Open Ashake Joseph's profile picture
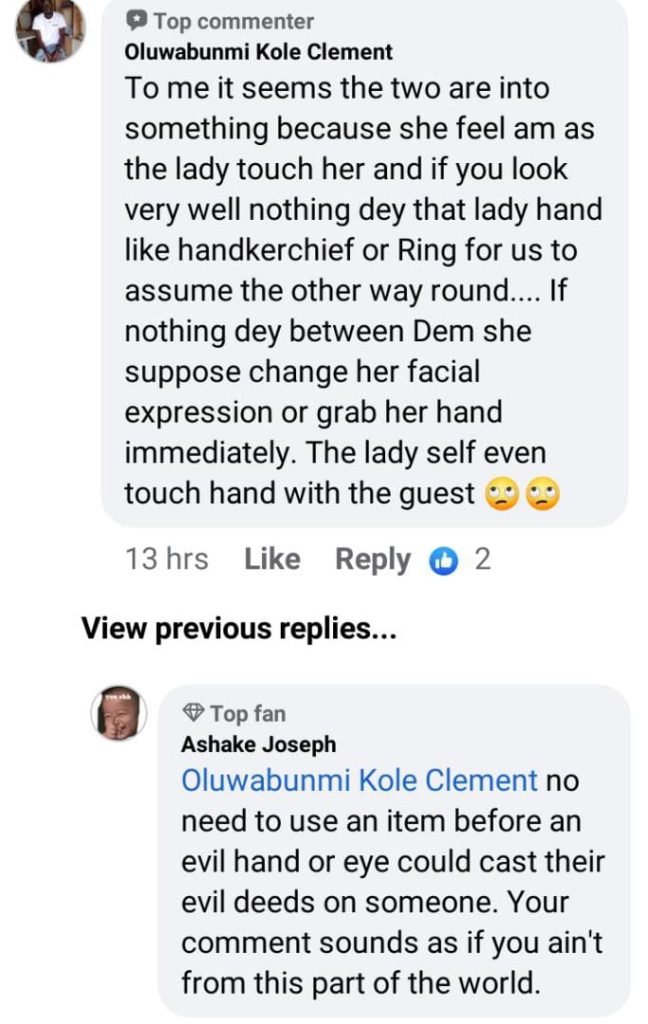Screen dimensions: 648x1024 click(120, 713)
